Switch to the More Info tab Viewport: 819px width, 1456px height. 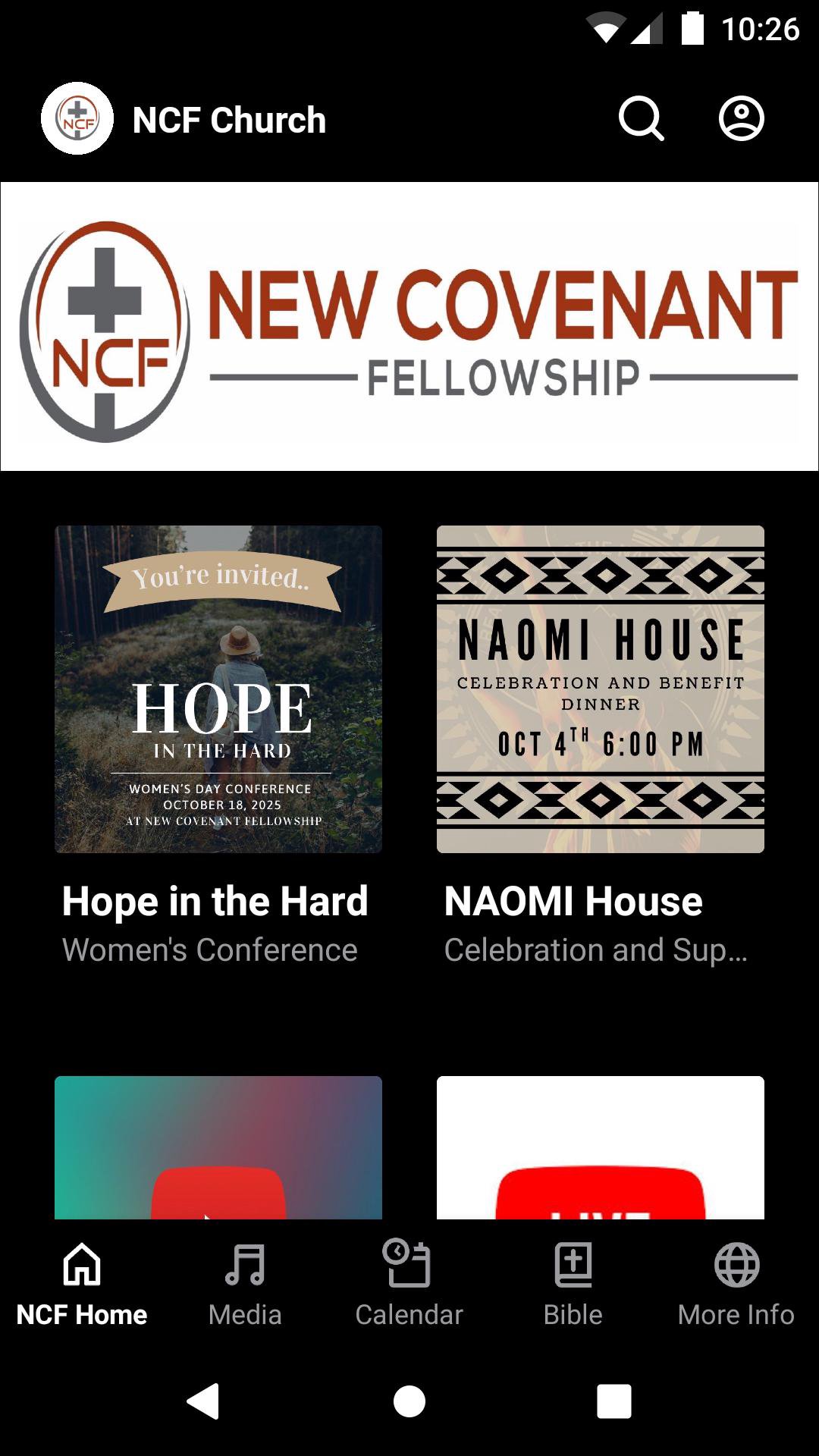click(x=736, y=1283)
